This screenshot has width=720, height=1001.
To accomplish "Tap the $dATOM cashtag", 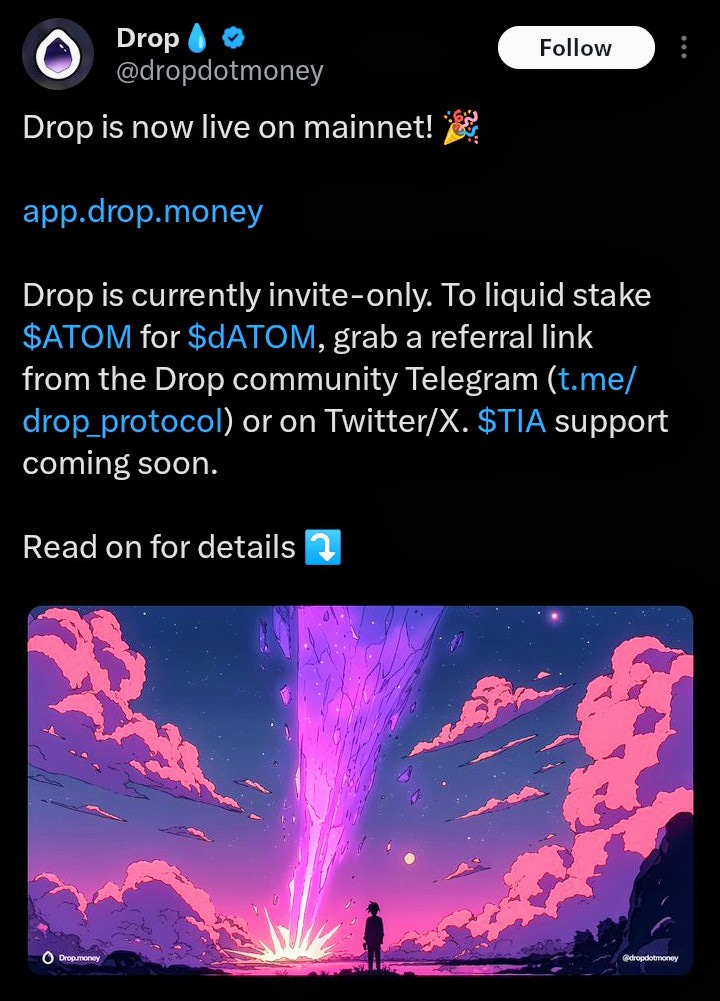I will tap(251, 337).
